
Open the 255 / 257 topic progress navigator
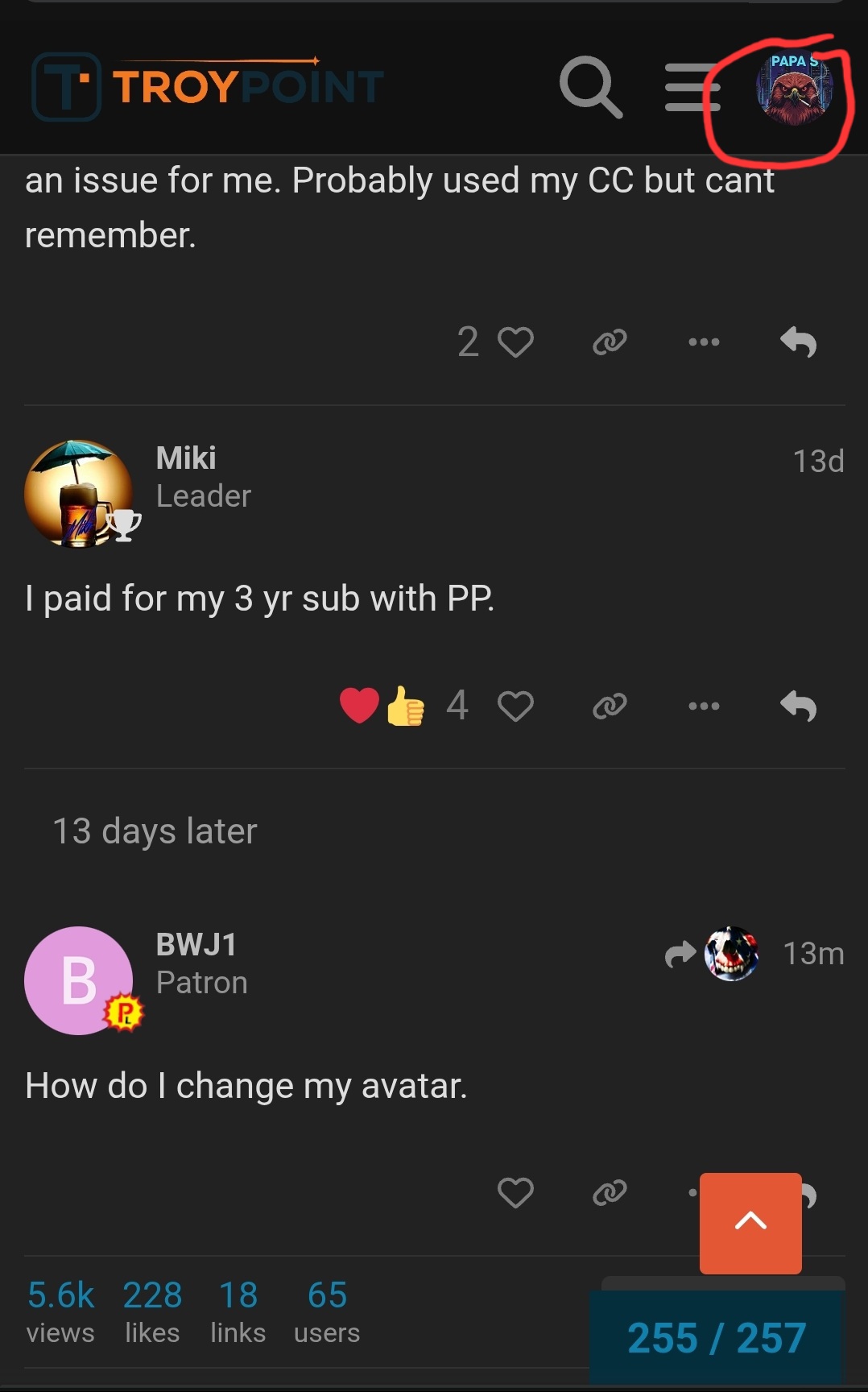pos(716,1338)
